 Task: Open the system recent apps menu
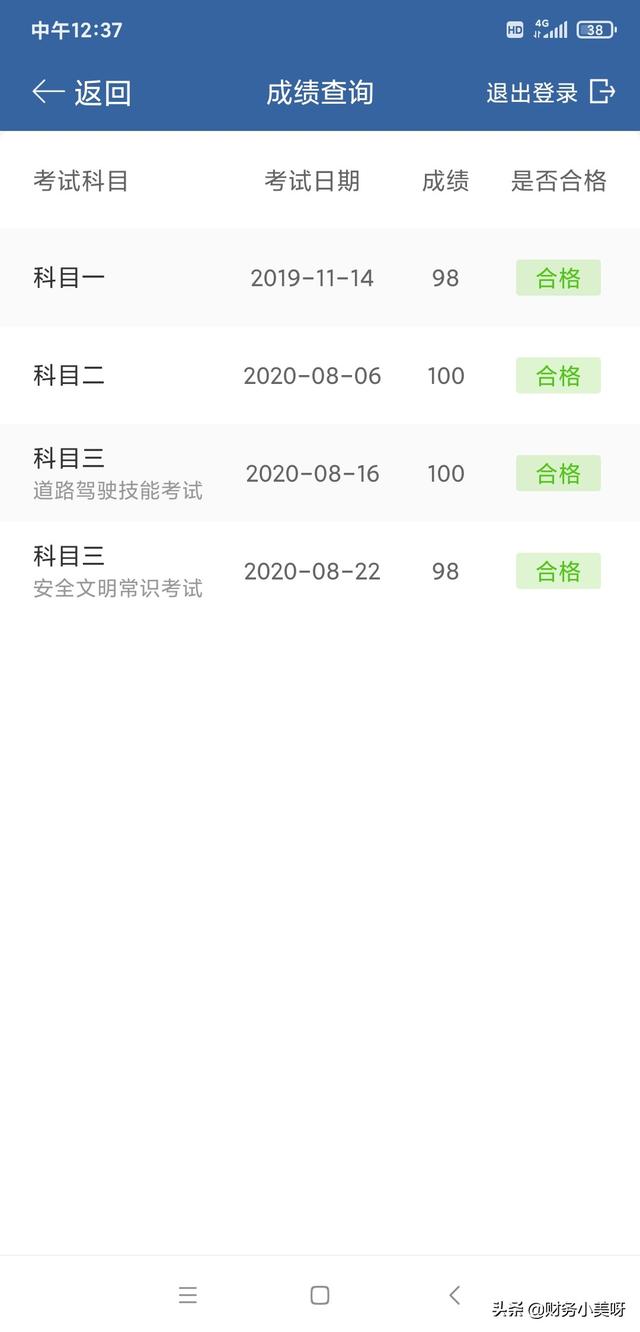187,1295
